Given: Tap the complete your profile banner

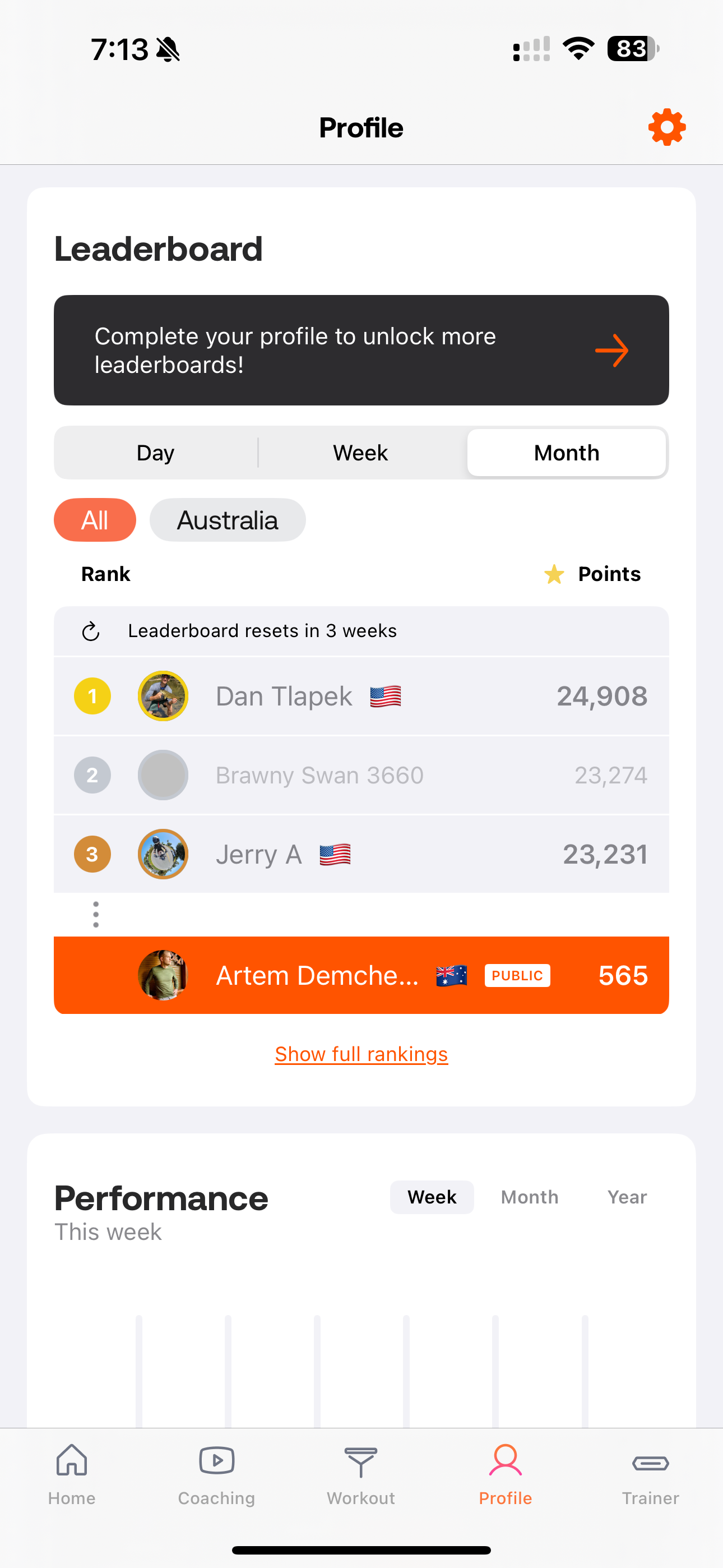Looking at the screenshot, I should click(x=361, y=350).
